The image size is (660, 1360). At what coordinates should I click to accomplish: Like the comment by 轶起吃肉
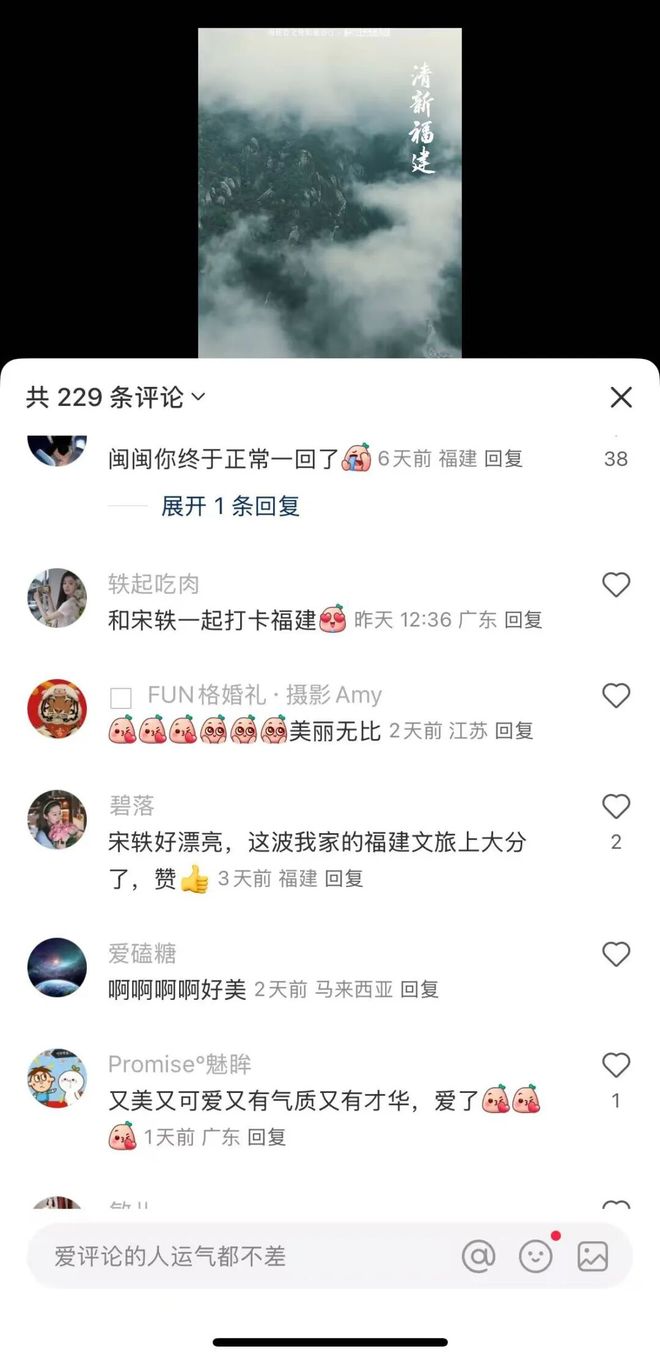pos(616,584)
